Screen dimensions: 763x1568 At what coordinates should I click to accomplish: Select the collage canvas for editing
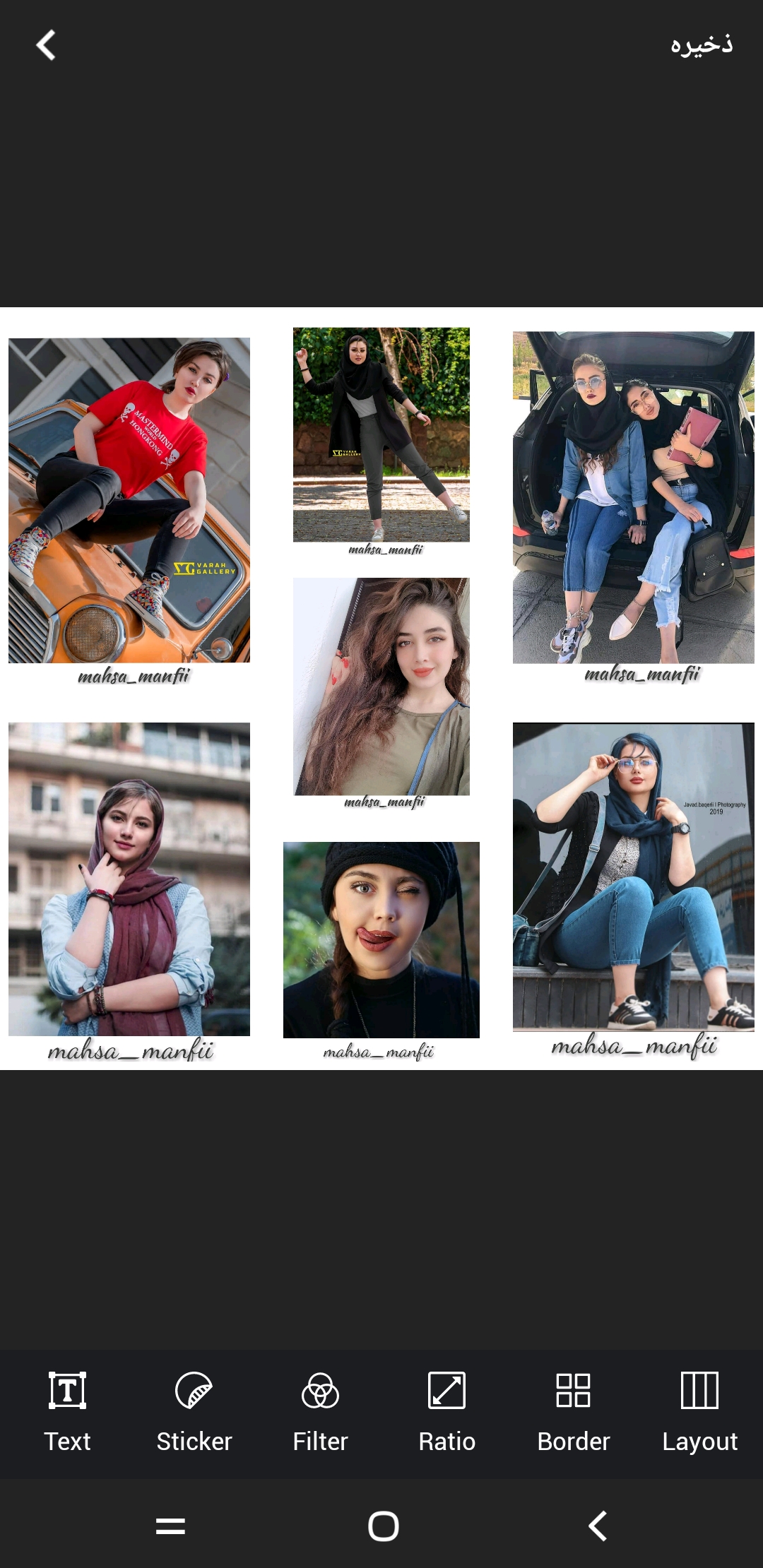381,689
